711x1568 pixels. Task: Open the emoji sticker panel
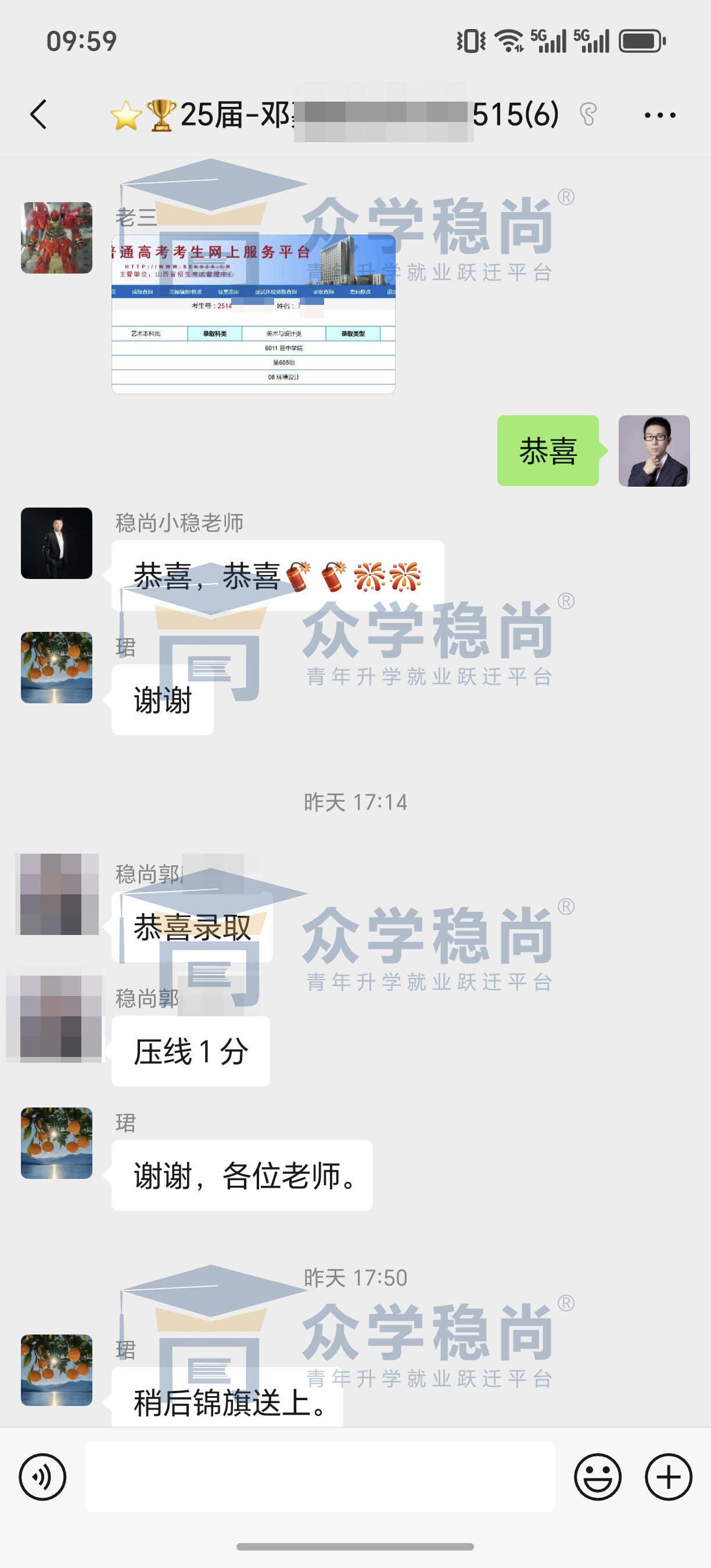click(x=597, y=1477)
